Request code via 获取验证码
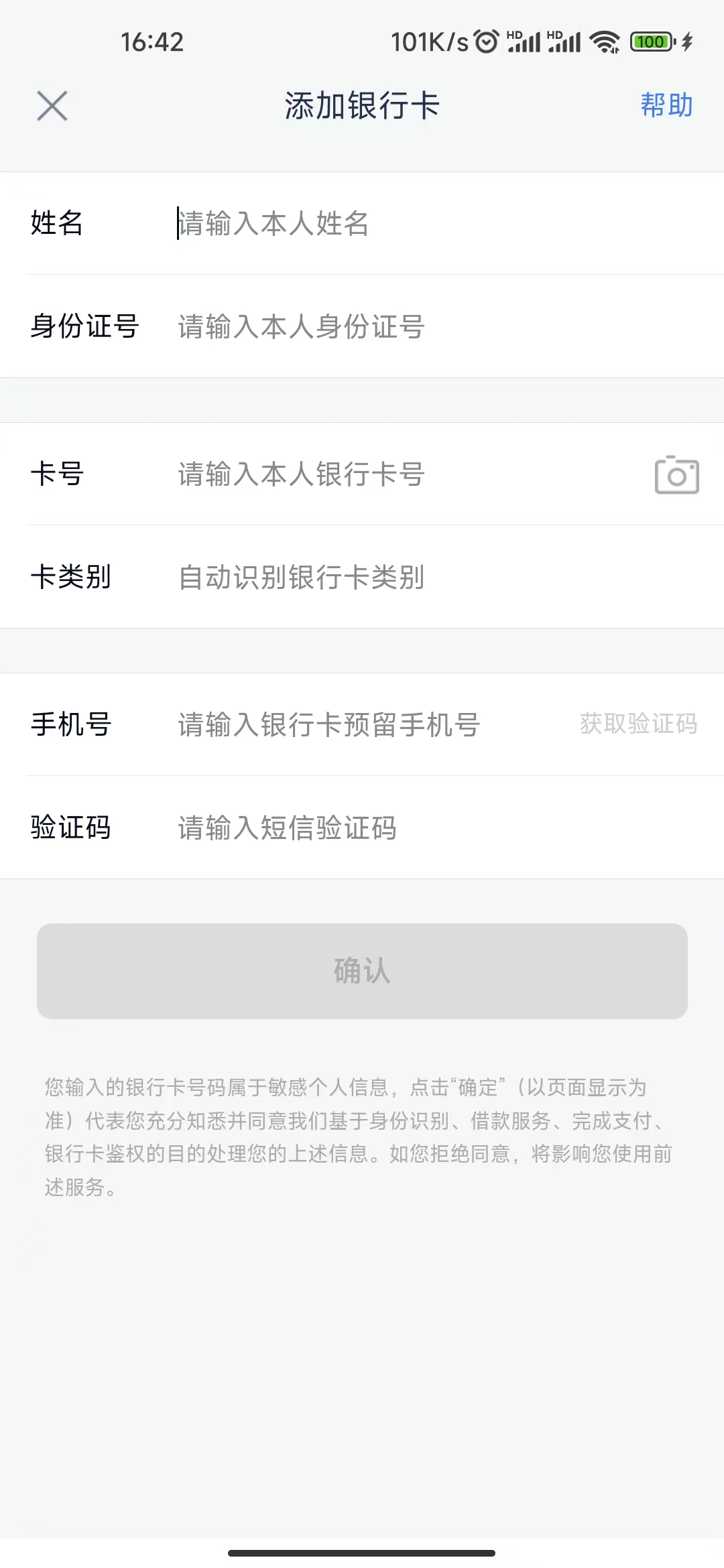724x1568 pixels. click(x=638, y=724)
